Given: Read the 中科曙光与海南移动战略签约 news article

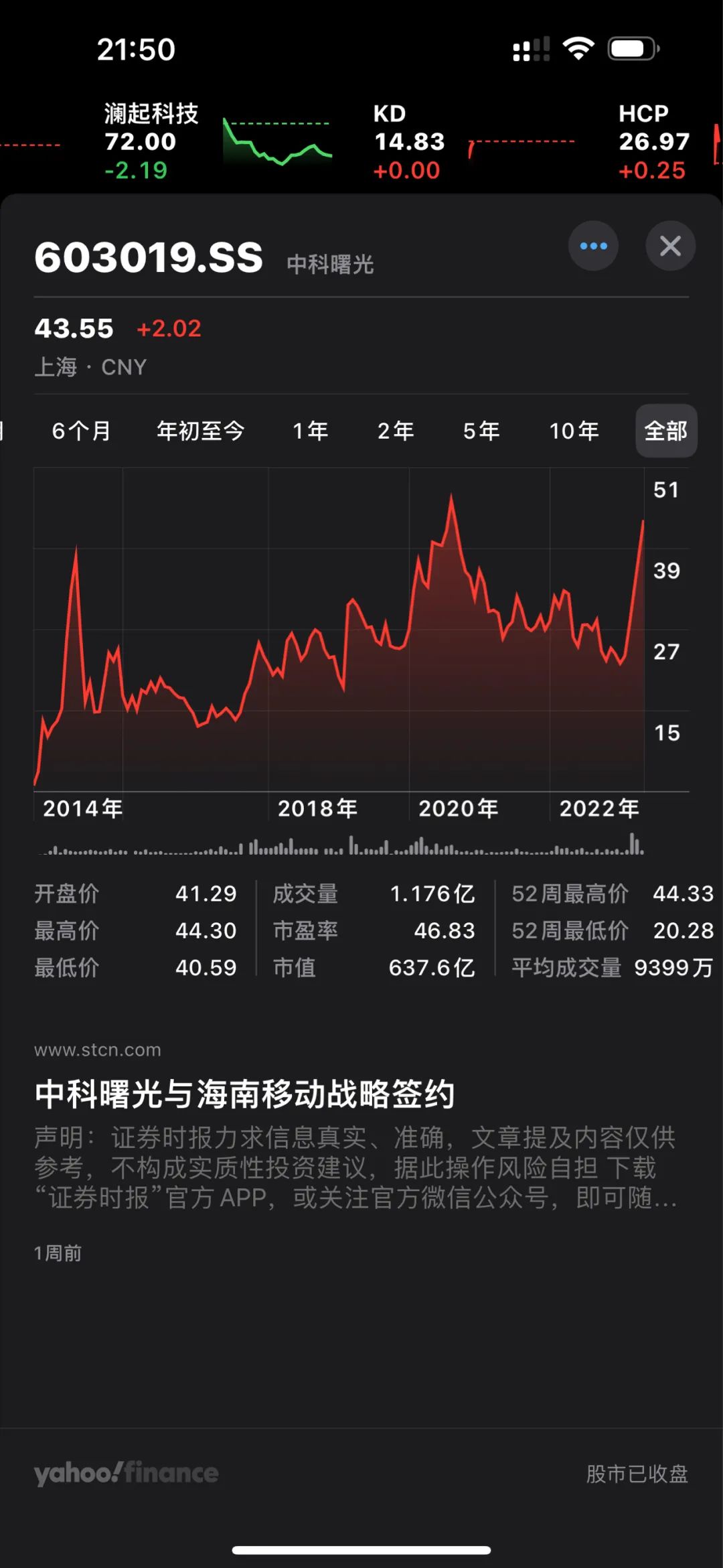Looking at the screenshot, I should click(244, 1094).
